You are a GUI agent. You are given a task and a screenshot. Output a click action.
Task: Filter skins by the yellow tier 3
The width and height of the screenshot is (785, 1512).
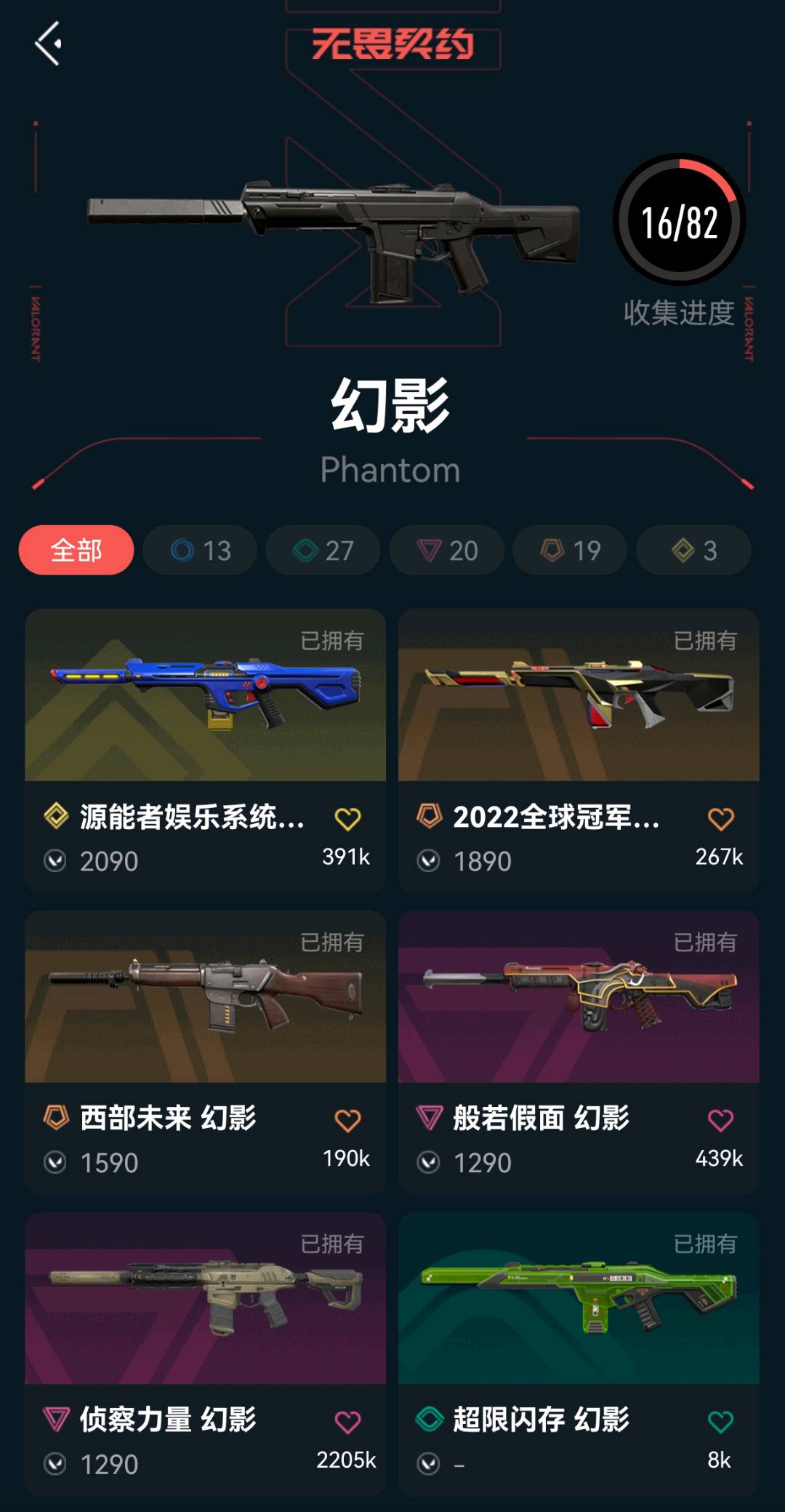693,550
